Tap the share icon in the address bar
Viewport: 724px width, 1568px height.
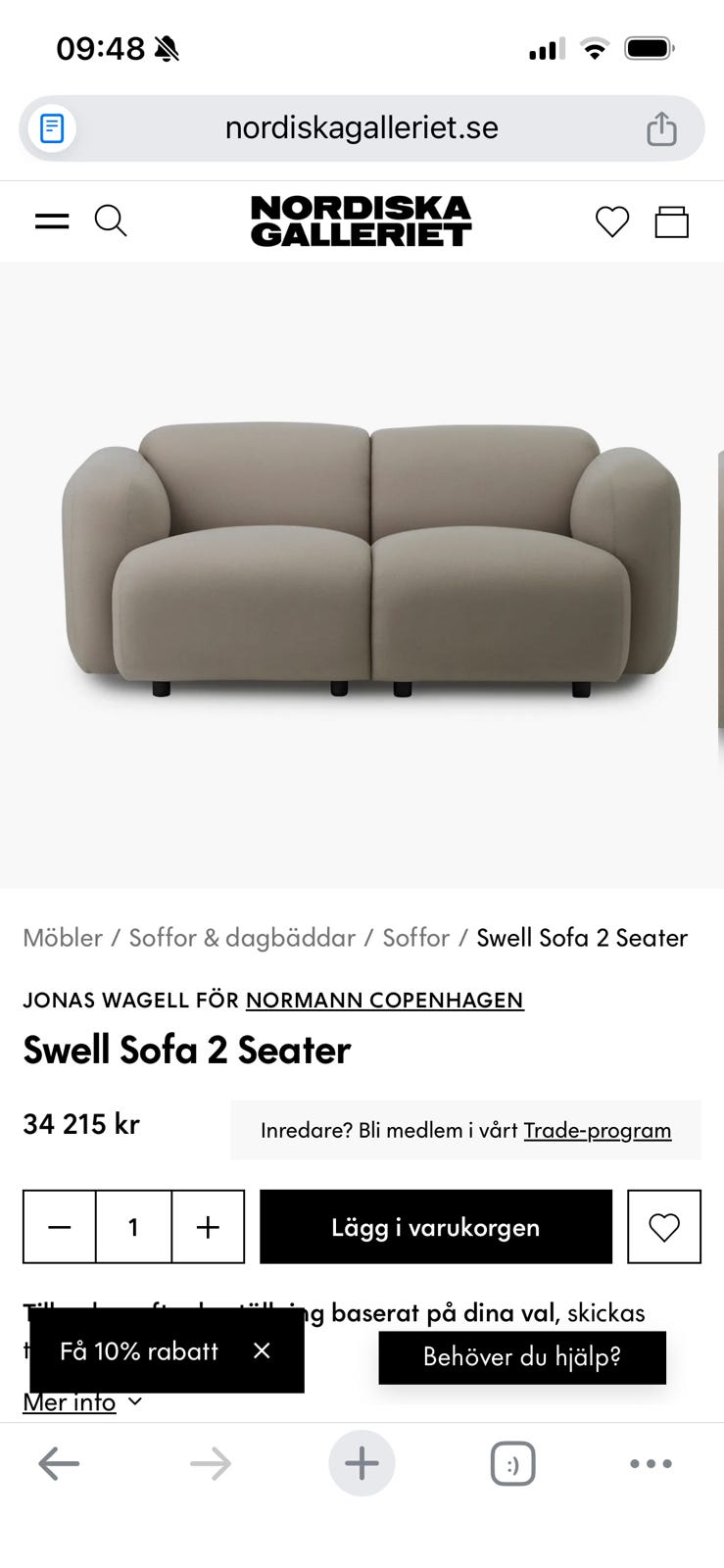click(662, 127)
